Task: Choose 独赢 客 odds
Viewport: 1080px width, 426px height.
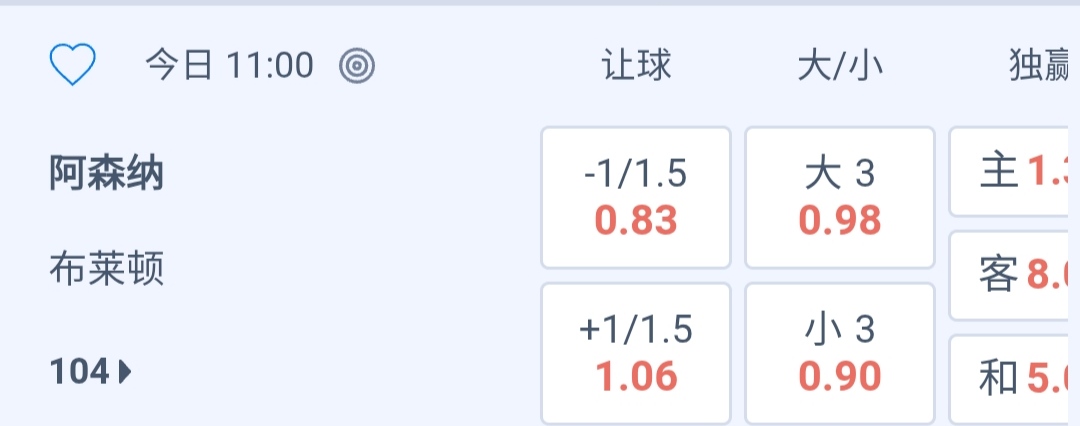Action: coord(1015,274)
